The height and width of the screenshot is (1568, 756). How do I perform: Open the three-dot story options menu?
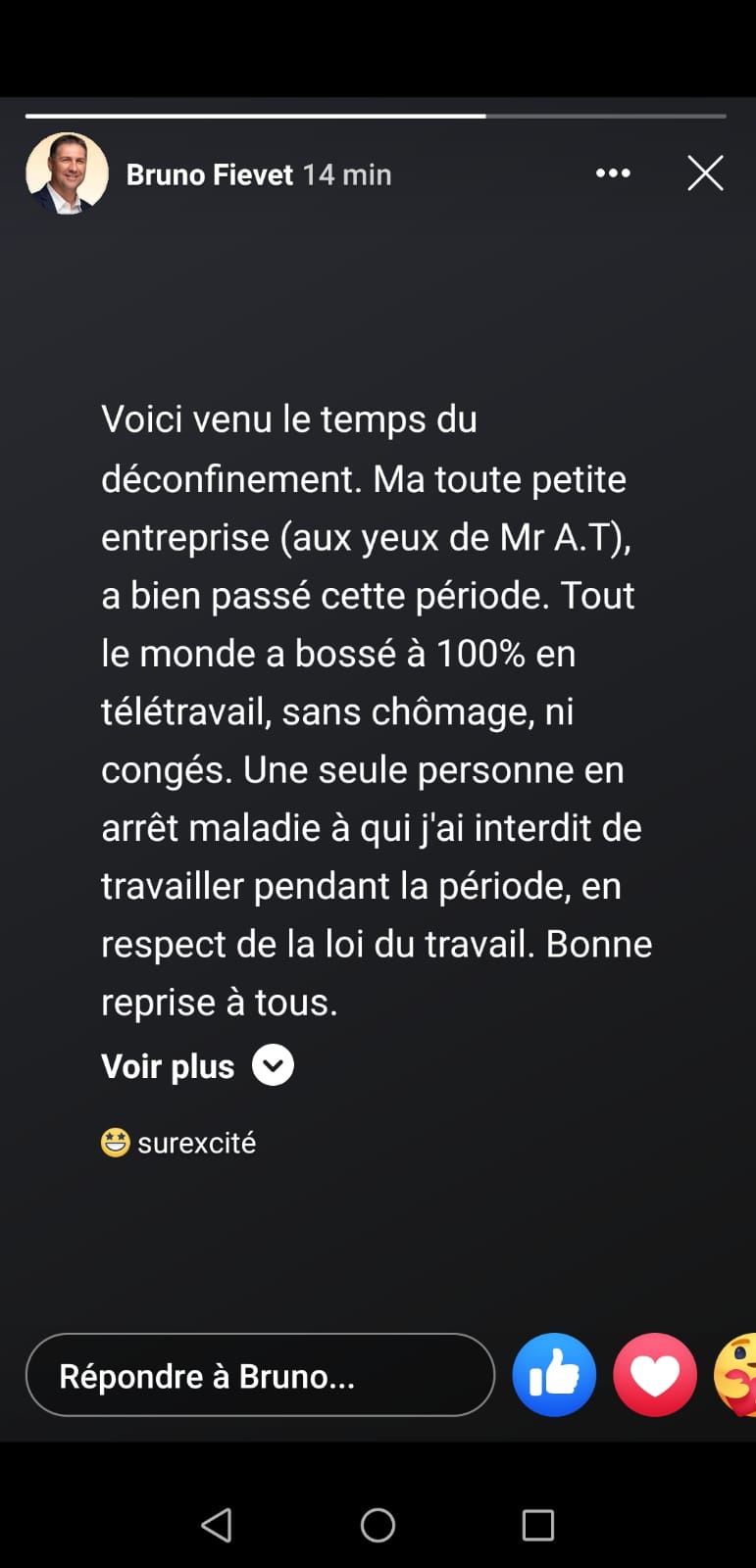coord(613,173)
